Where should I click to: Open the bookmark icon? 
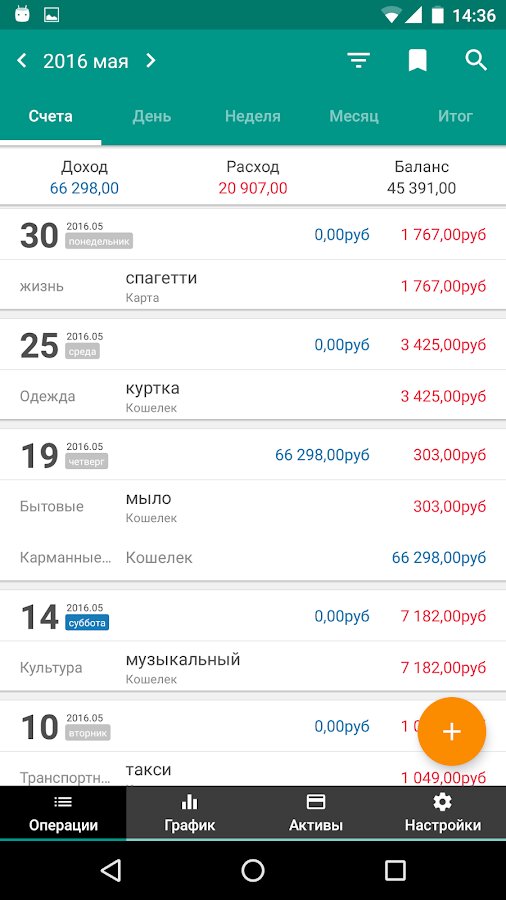click(x=418, y=60)
